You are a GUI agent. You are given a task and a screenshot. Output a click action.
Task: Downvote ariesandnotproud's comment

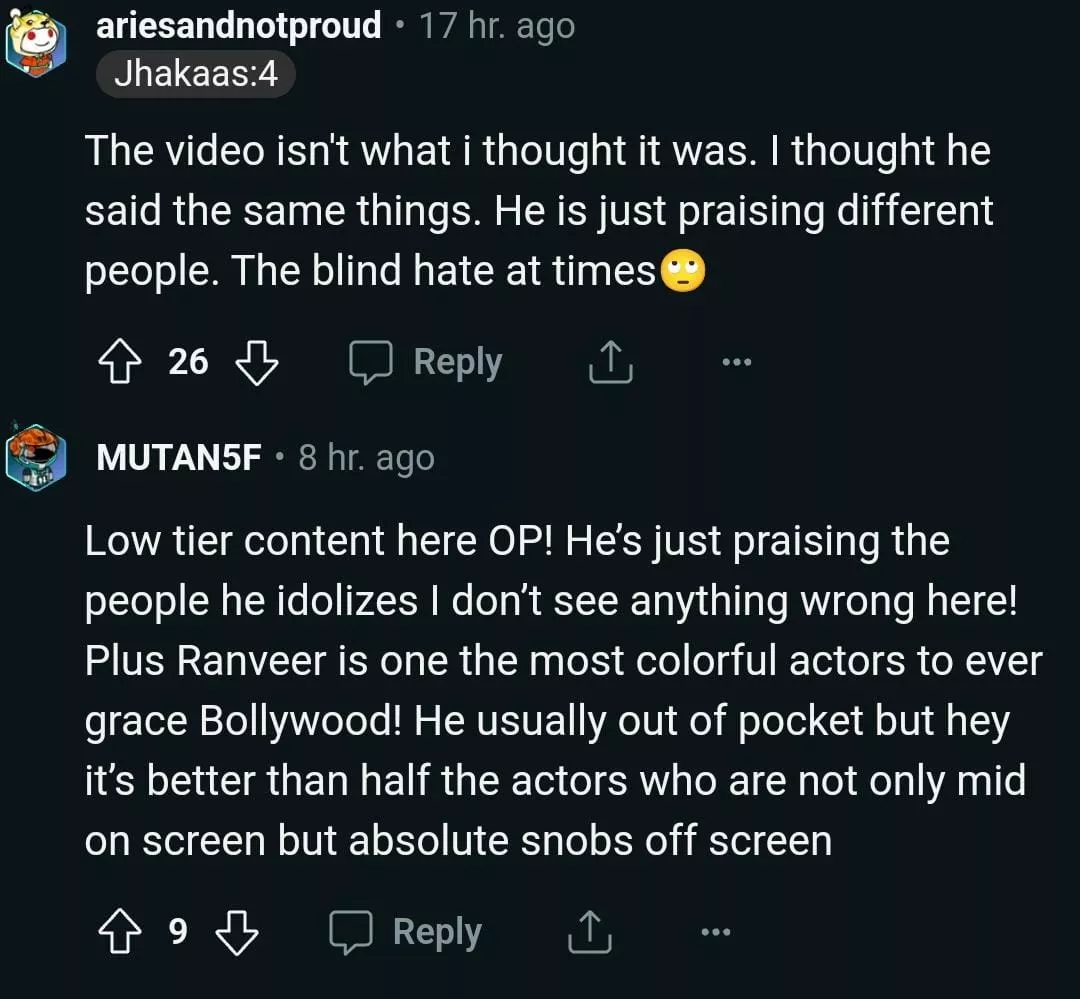click(x=256, y=362)
